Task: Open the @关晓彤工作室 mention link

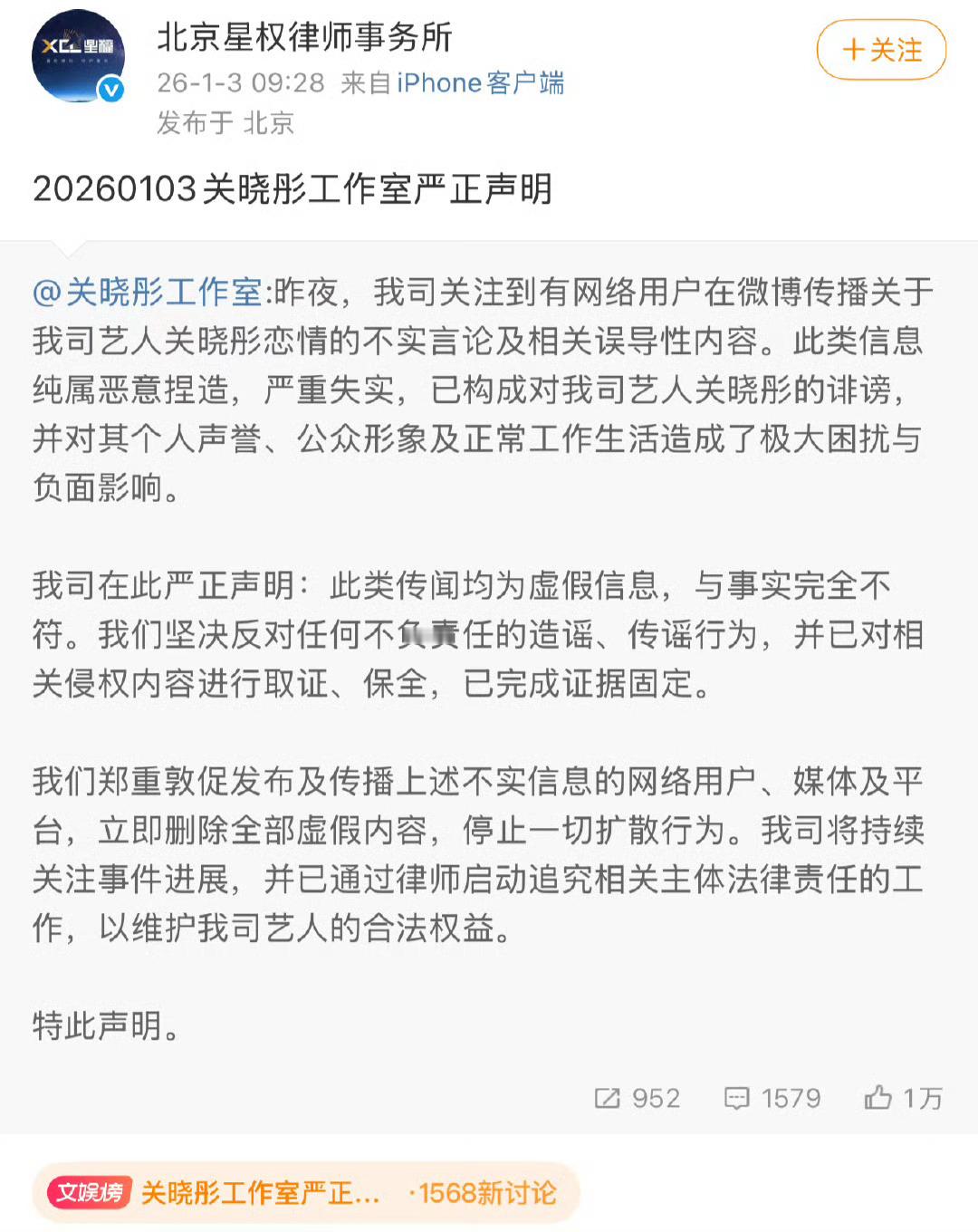Action: click(145, 290)
